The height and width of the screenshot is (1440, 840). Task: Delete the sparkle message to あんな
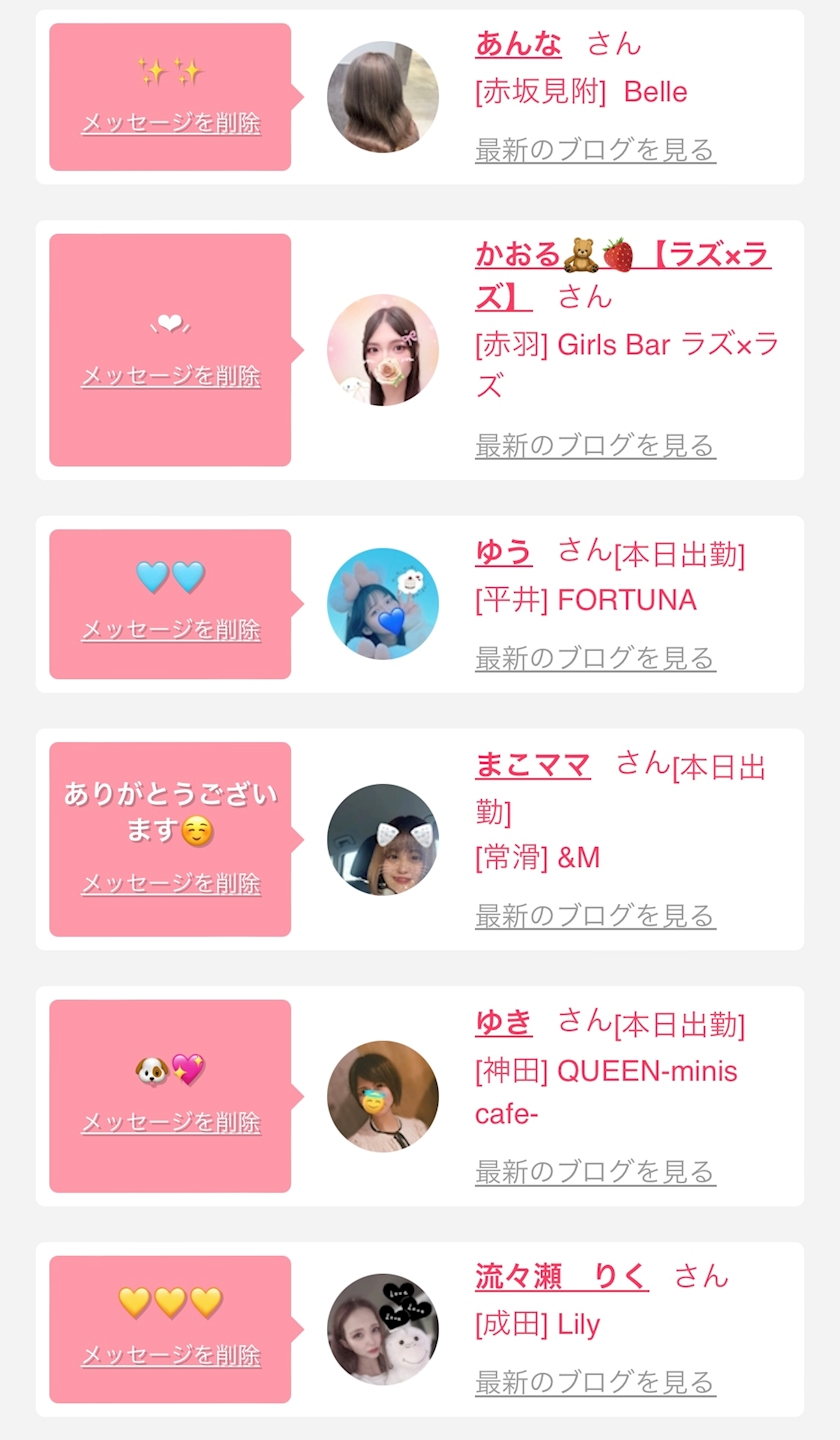click(x=171, y=123)
